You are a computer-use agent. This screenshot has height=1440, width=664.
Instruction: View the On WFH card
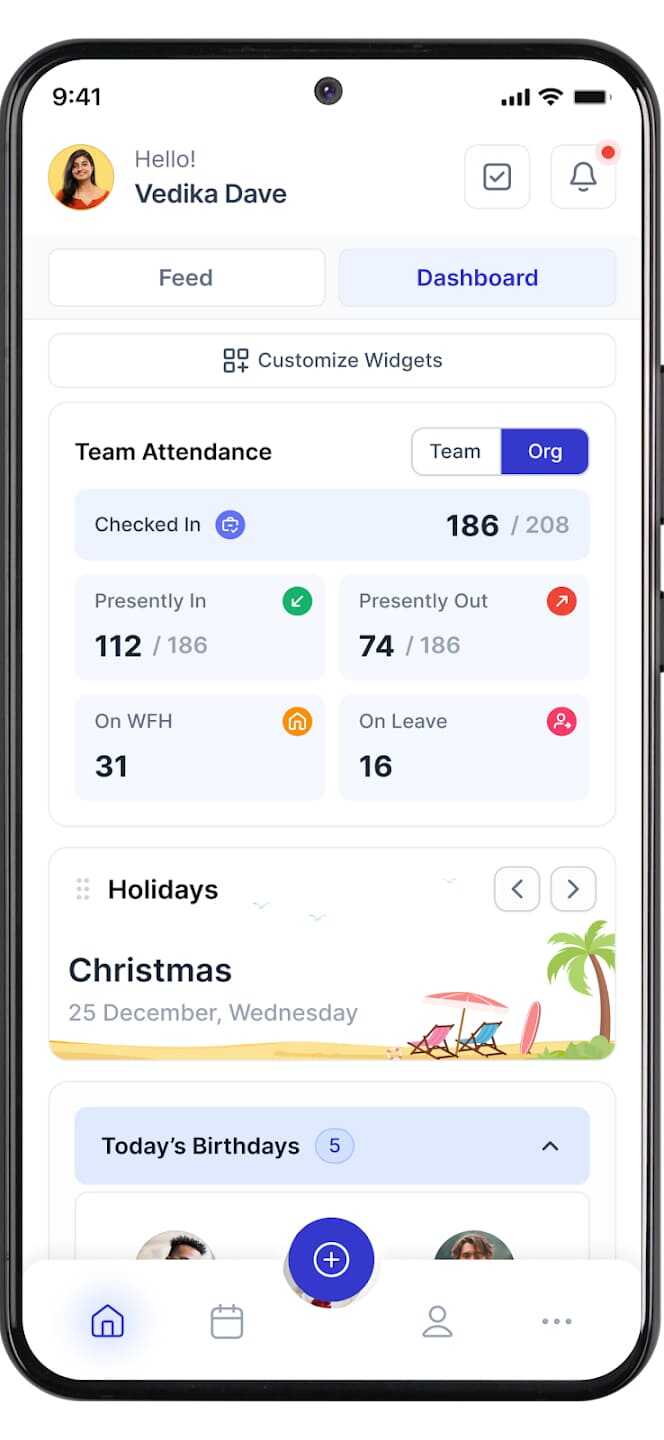(x=200, y=747)
